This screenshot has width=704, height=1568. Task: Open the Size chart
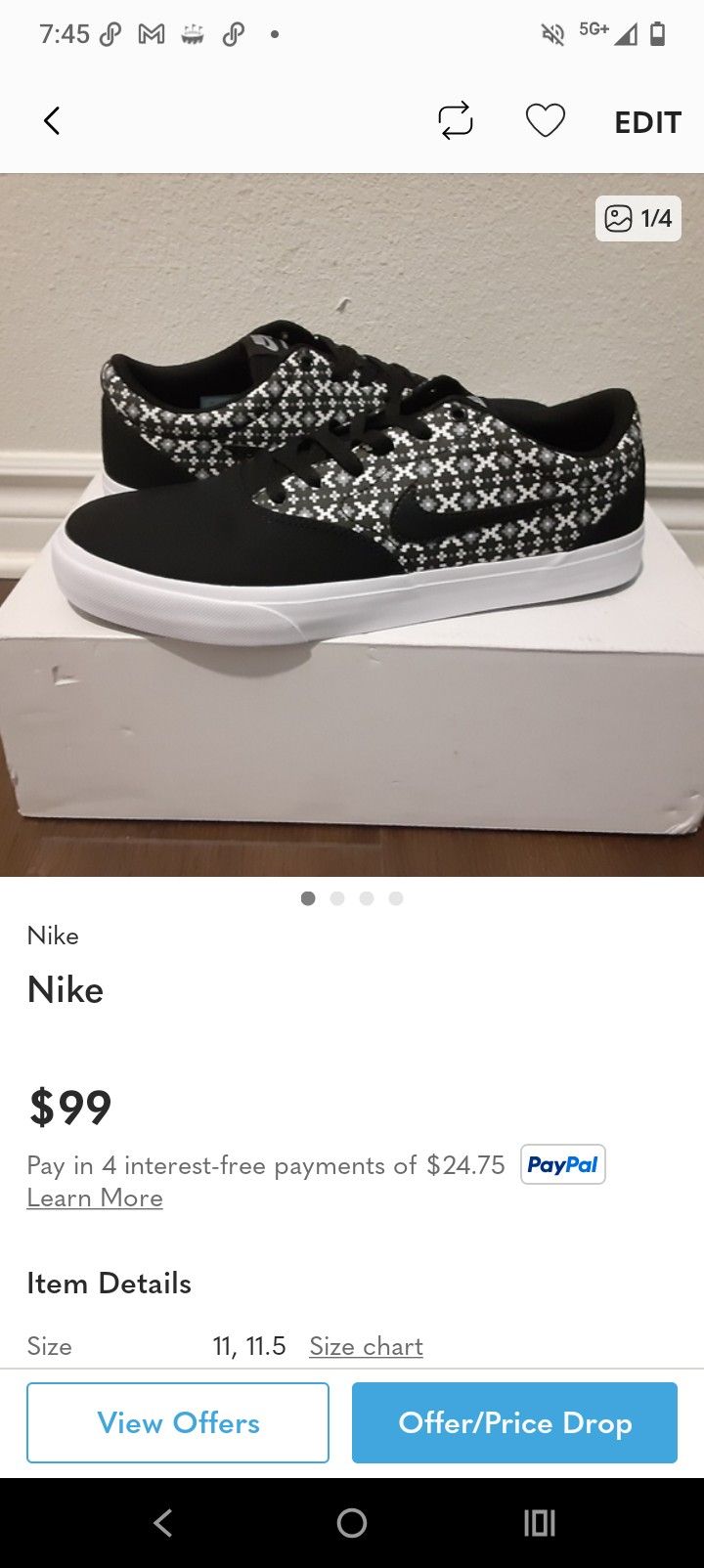pyautogui.click(x=366, y=1346)
